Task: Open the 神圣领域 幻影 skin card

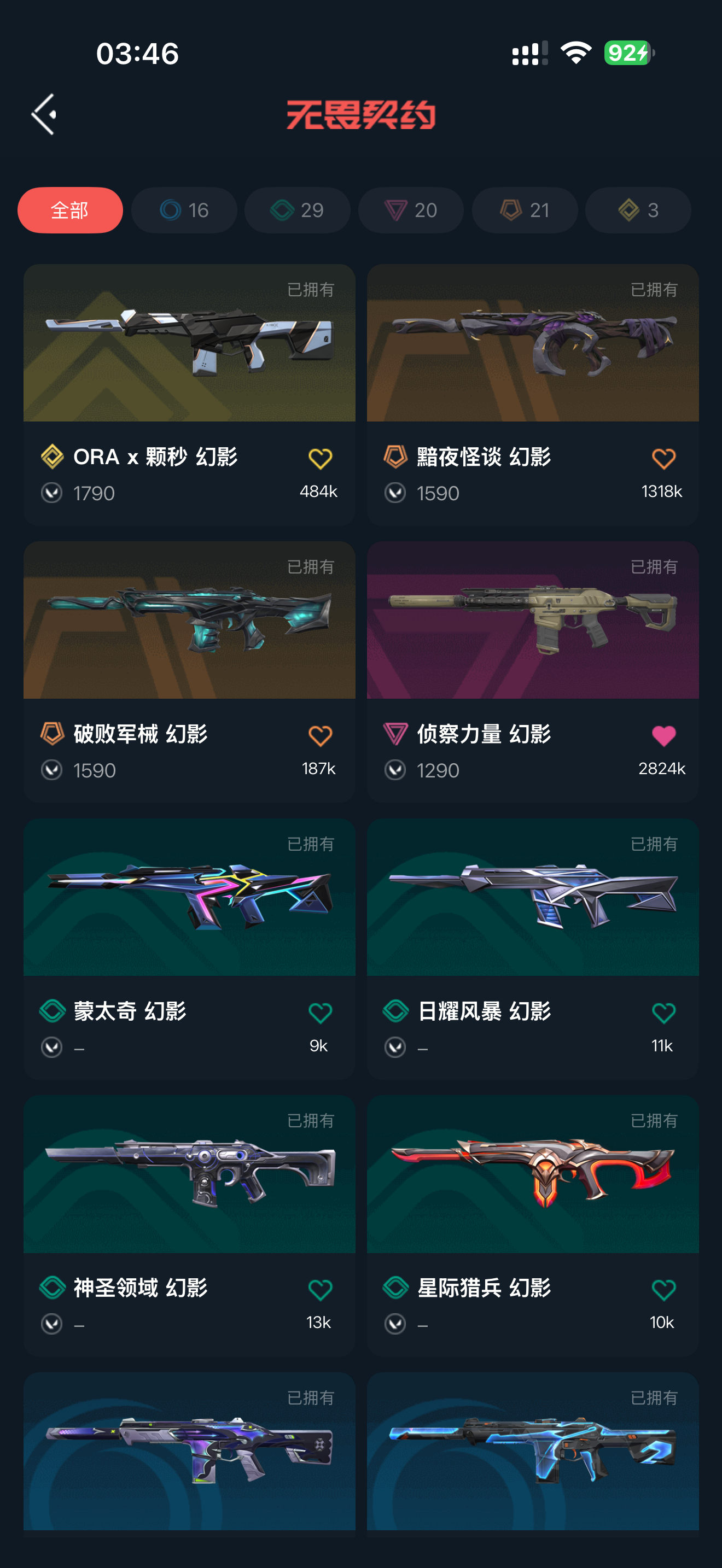Action: pos(189,1226)
